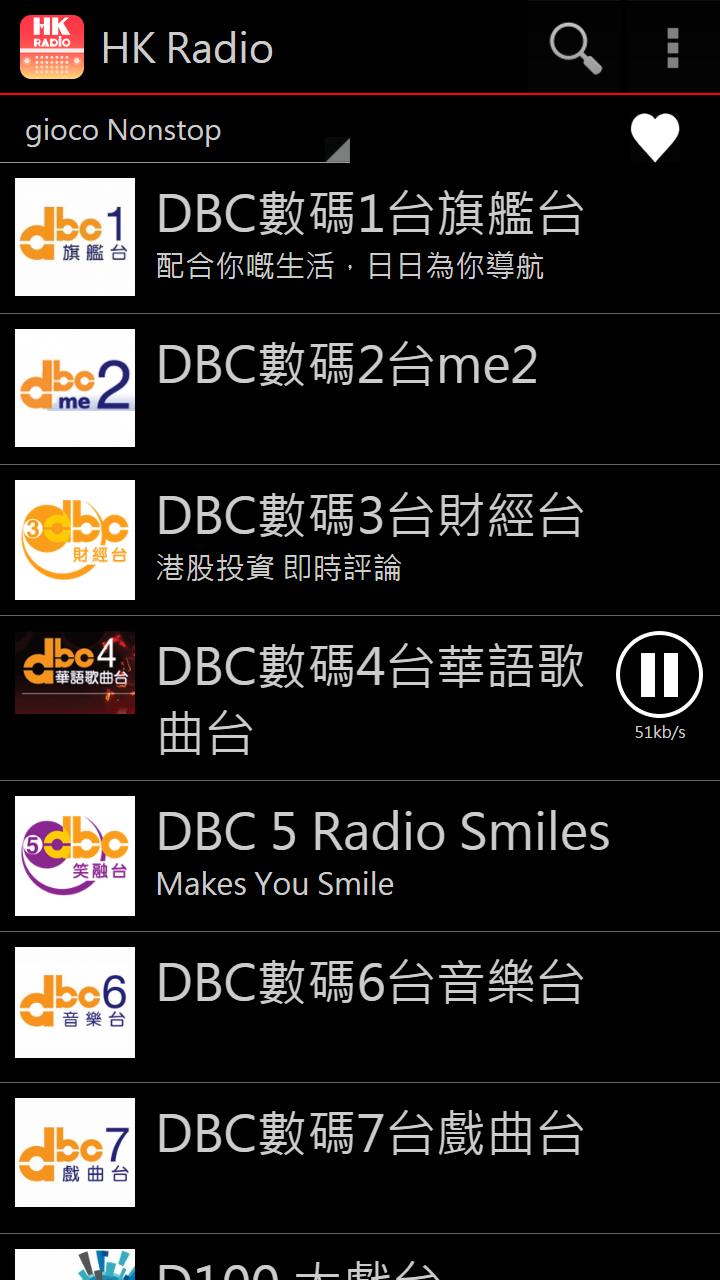720x1280 pixels.
Task: Pause the DBC數碼4台 stream
Action: [660, 675]
